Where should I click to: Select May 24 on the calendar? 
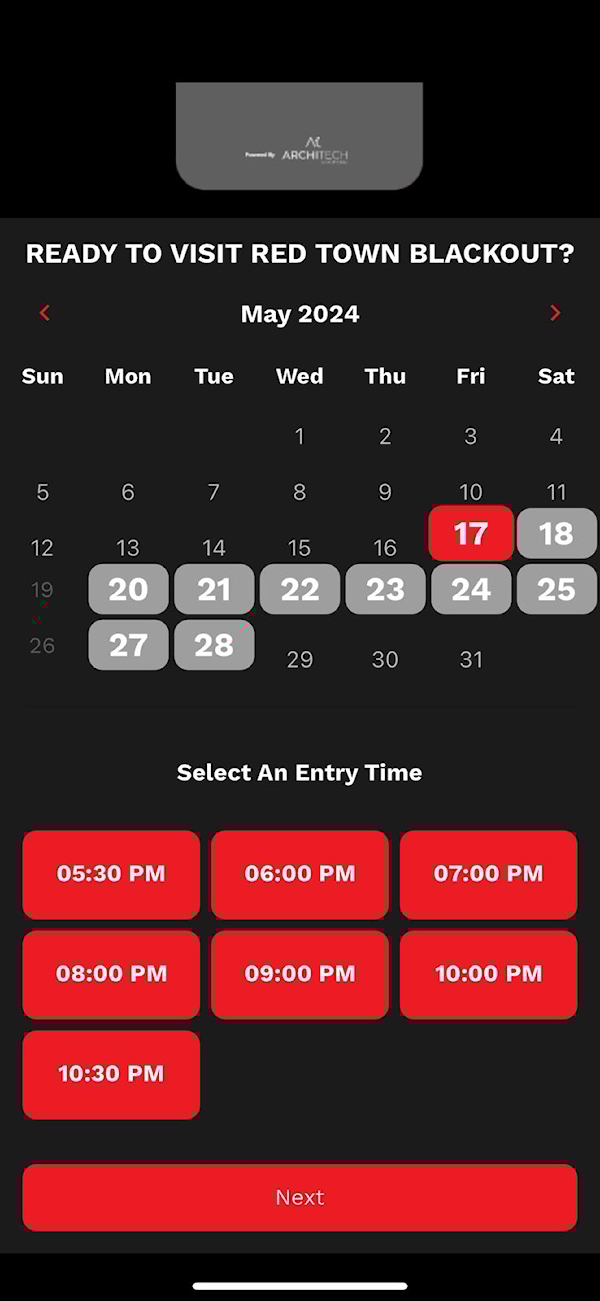[471, 589]
